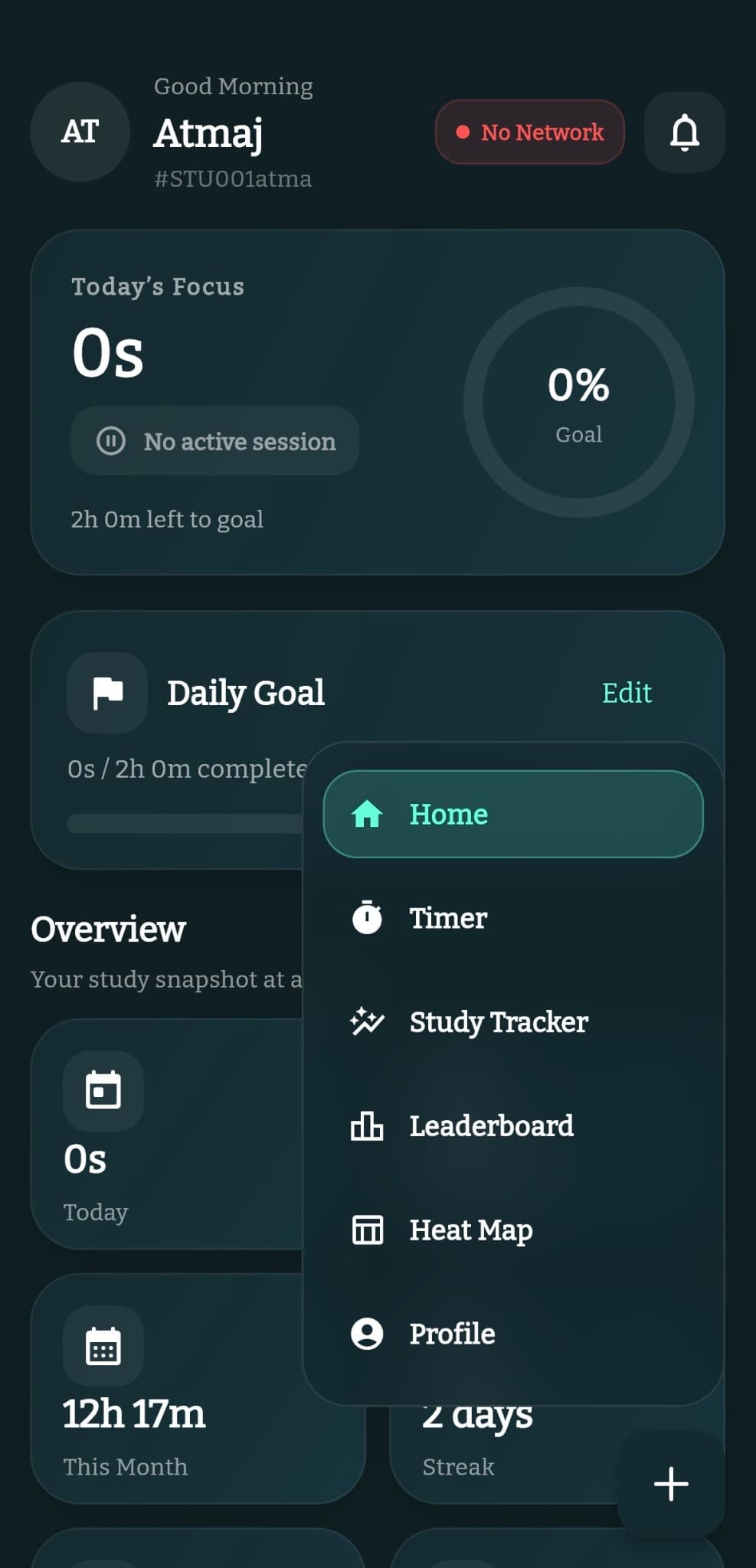Click the Heat Map grid icon
The image size is (756, 1568).
pyautogui.click(x=367, y=1230)
